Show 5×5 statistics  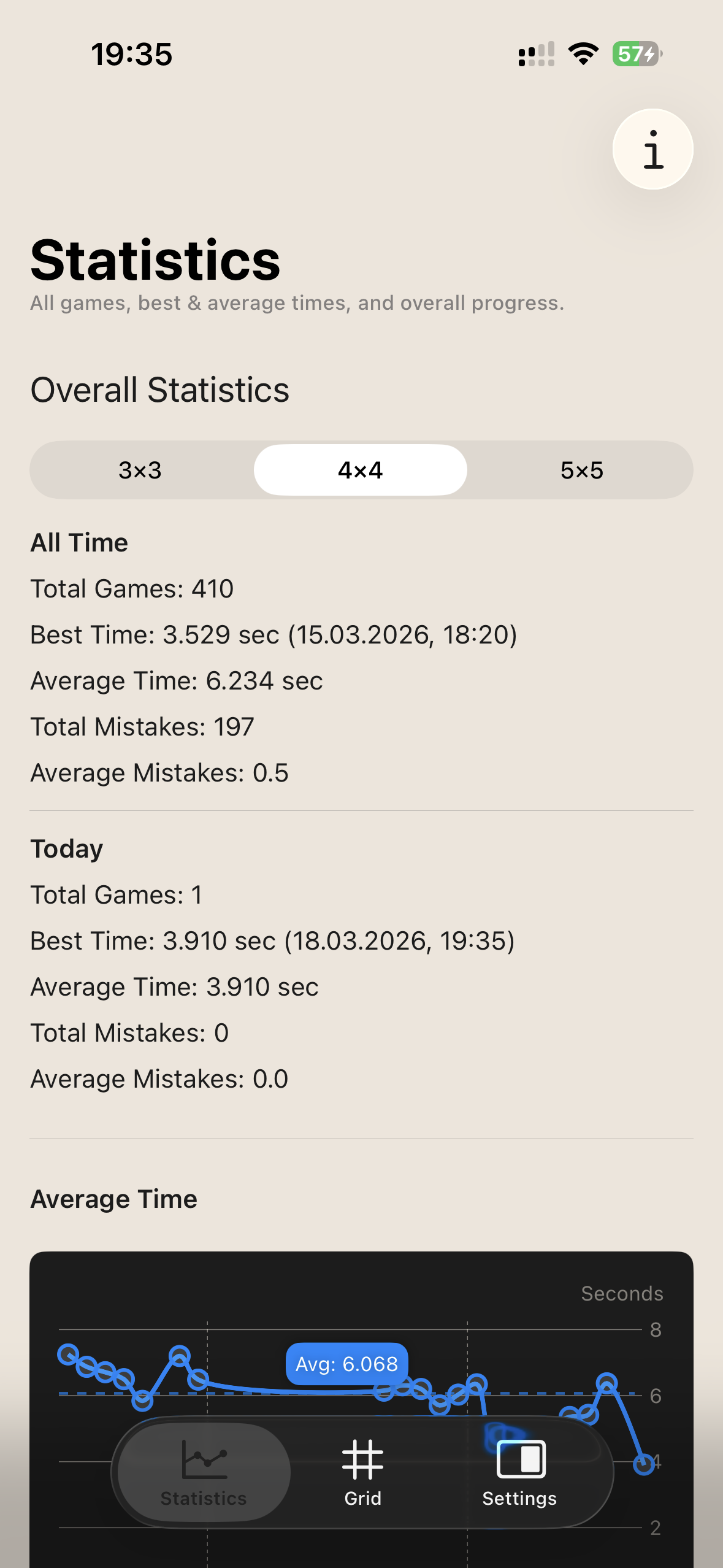[x=581, y=470]
